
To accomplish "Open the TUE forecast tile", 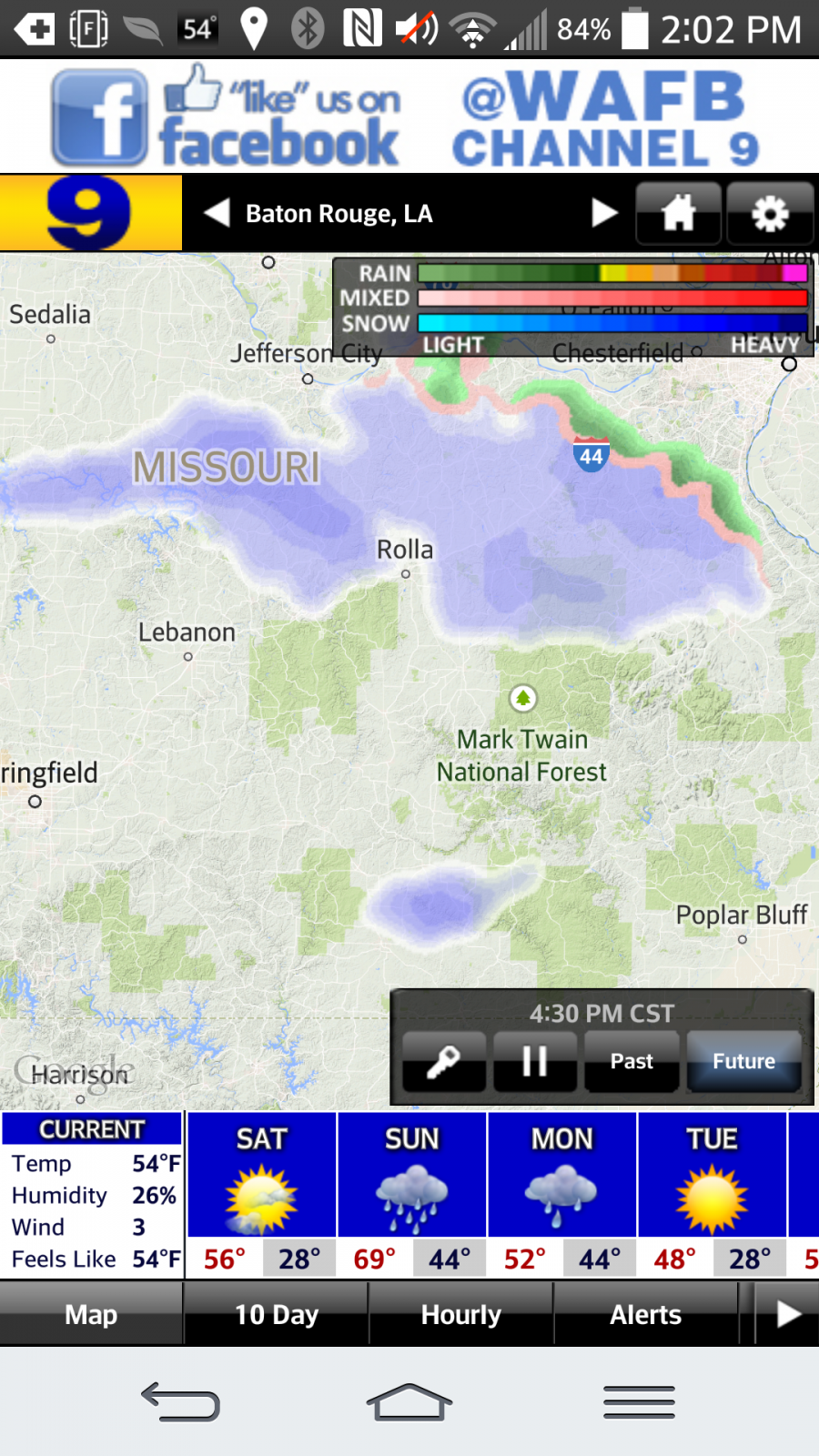I will [713, 1194].
